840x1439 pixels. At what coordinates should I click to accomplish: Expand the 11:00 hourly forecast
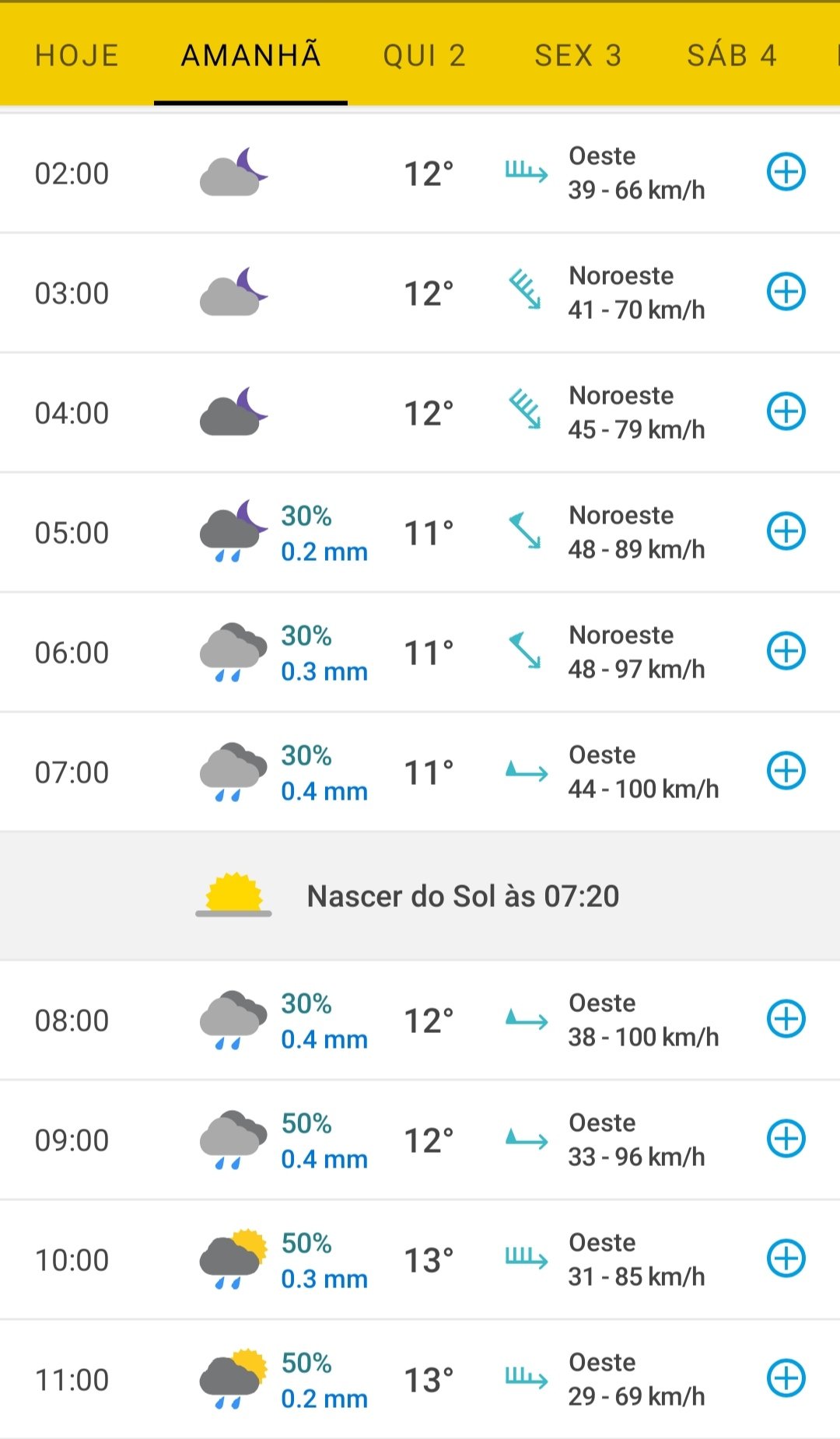[x=786, y=1378]
